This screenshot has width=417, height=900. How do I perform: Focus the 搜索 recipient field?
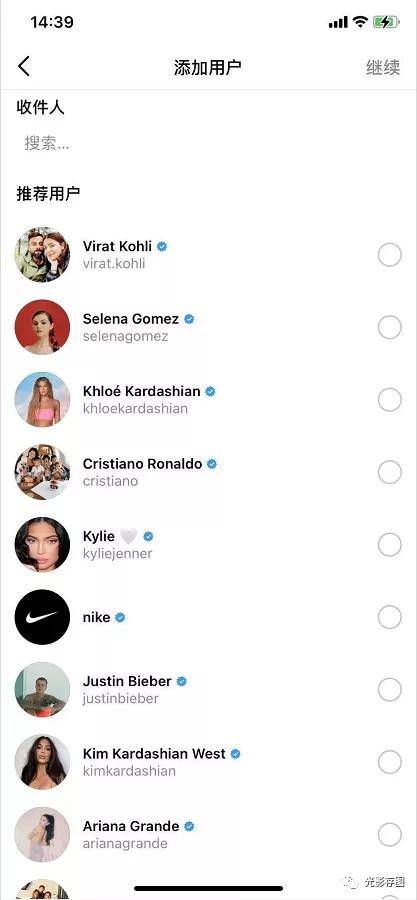point(208,143)
